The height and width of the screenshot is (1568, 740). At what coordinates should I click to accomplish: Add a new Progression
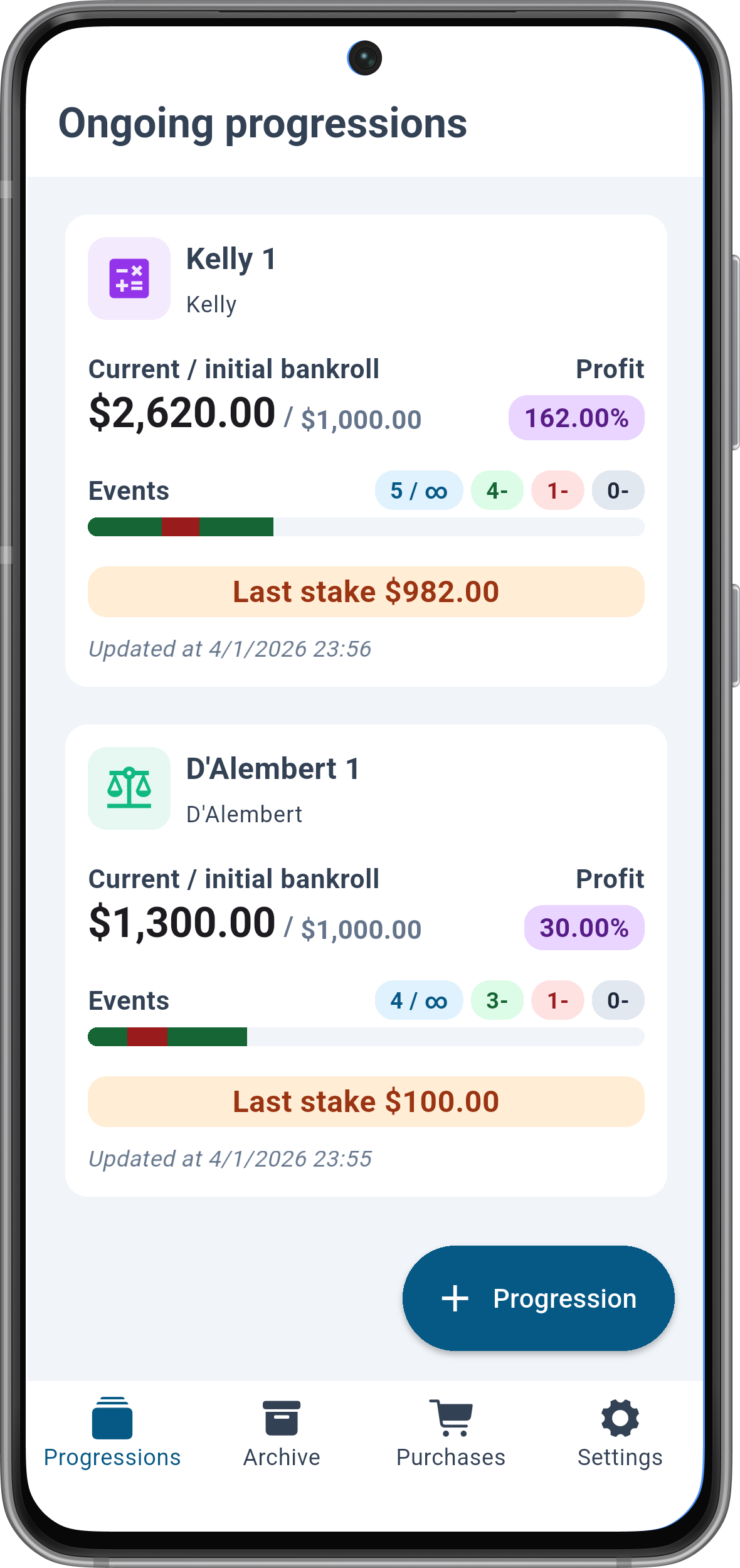pos(538,1298)
